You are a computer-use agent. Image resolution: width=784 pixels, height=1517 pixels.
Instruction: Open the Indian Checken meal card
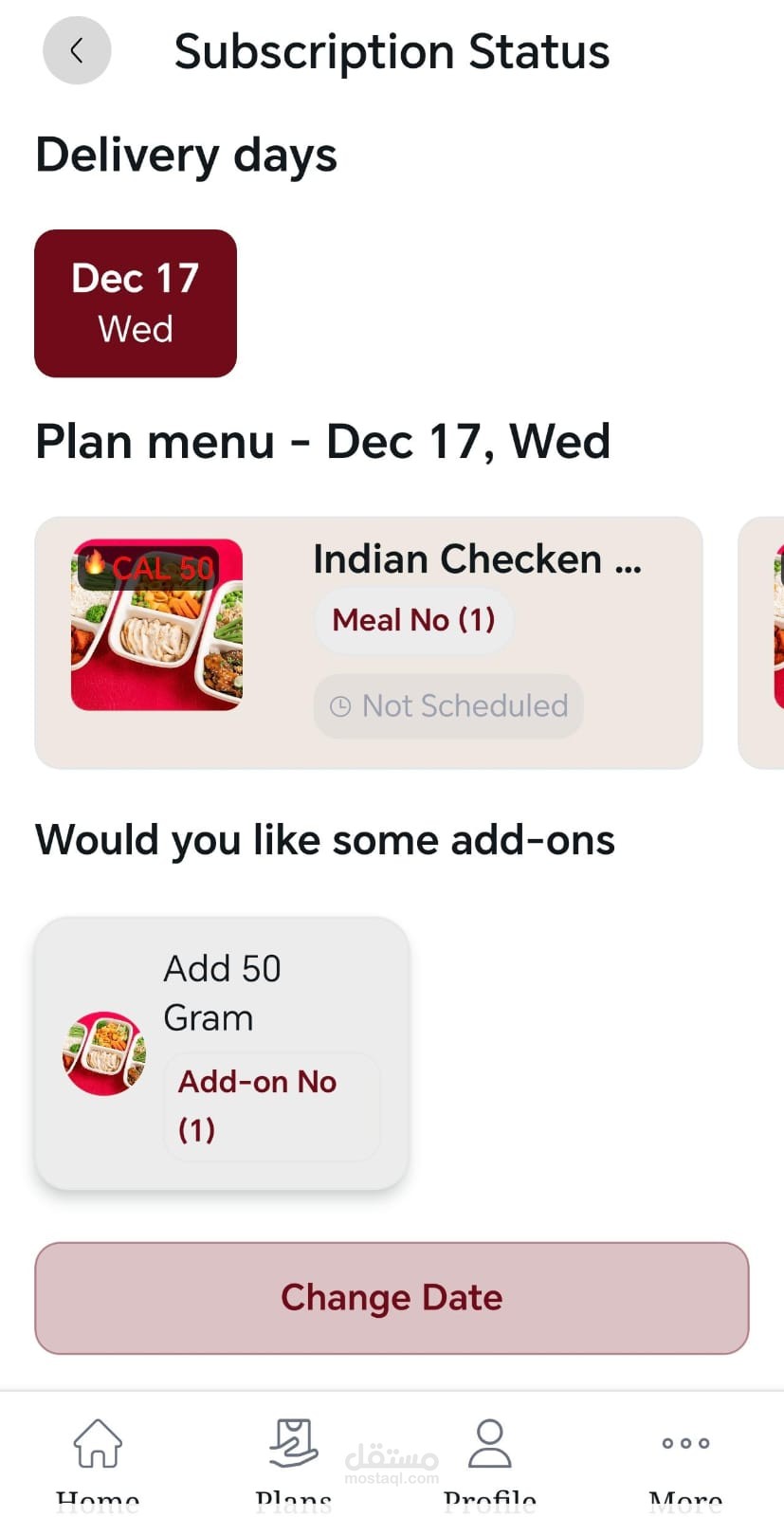(x=368, y=642)
